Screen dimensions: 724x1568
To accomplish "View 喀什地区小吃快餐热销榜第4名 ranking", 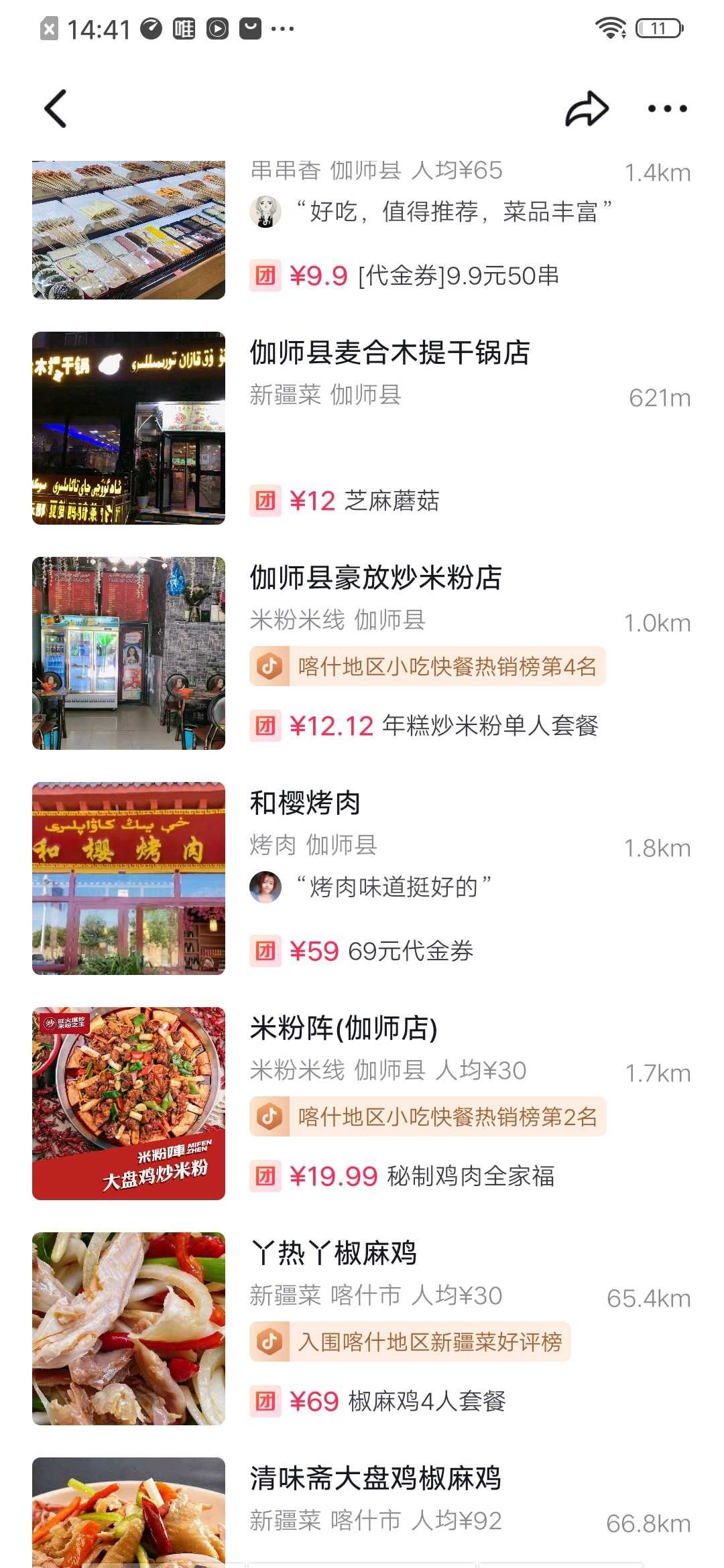I will tap(428, 667).
